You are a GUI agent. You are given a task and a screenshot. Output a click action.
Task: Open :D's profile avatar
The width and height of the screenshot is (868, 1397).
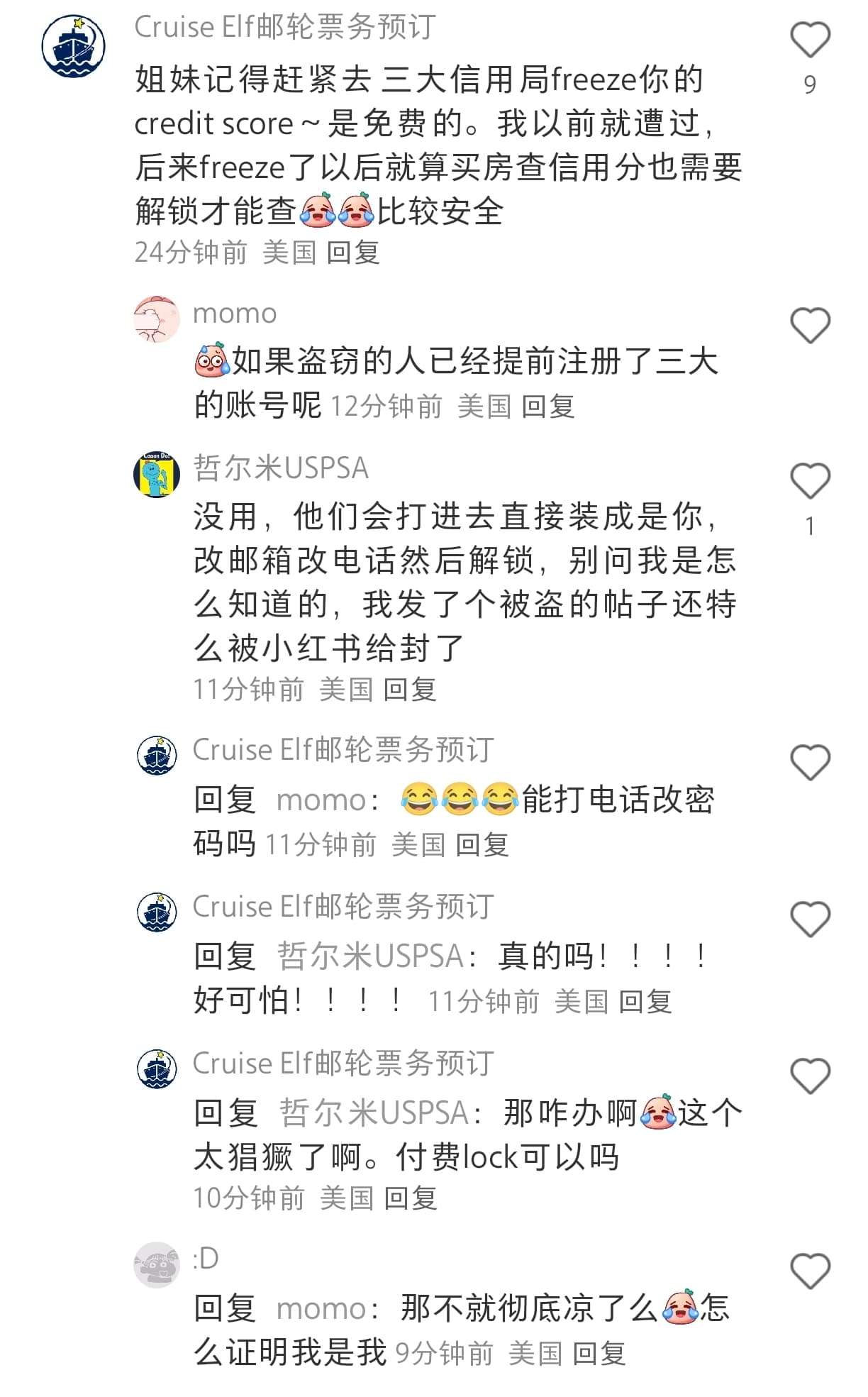point(157,1265)
